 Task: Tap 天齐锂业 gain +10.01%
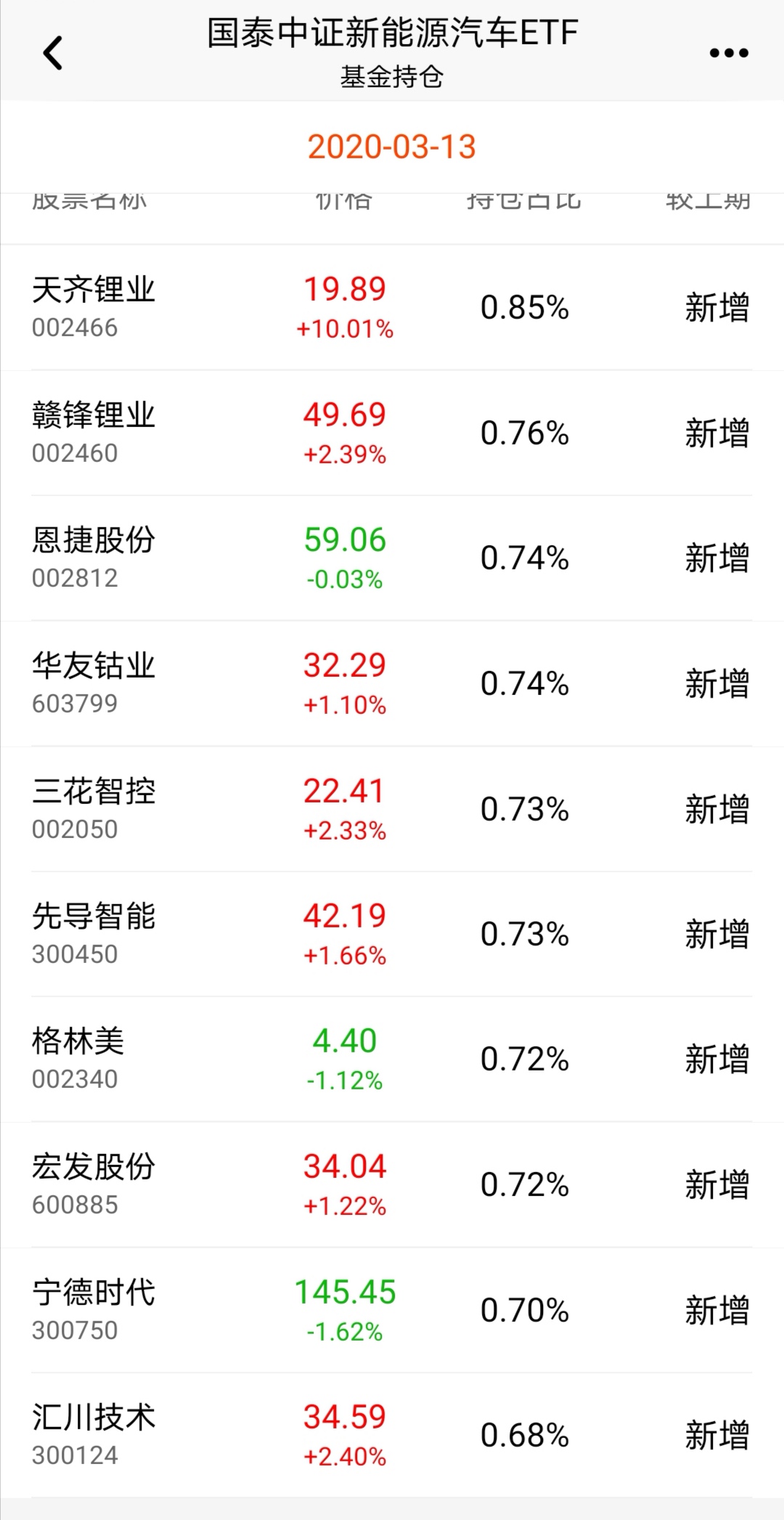tap(345, 328)
